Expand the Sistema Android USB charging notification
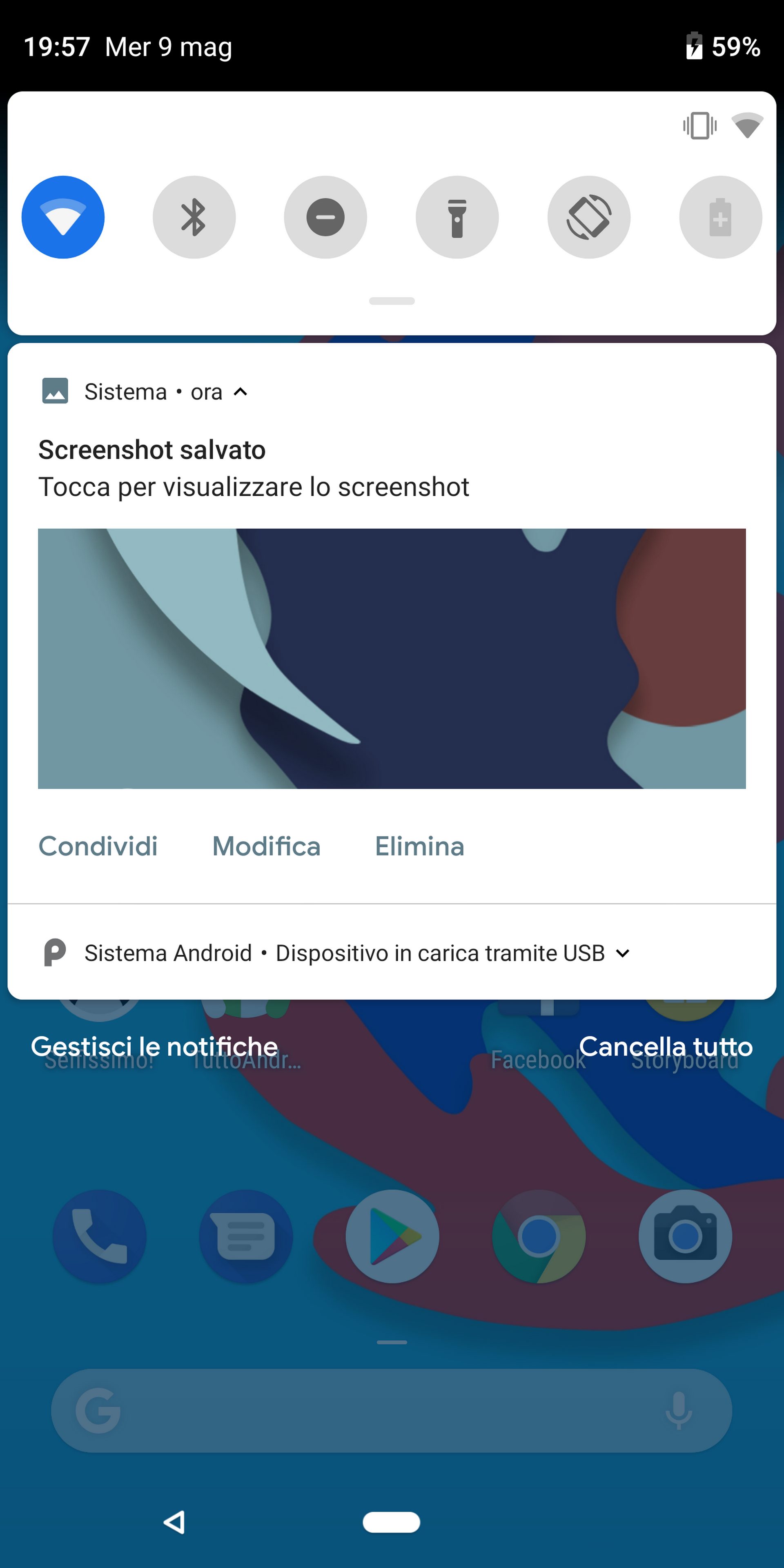 point(622,953)
